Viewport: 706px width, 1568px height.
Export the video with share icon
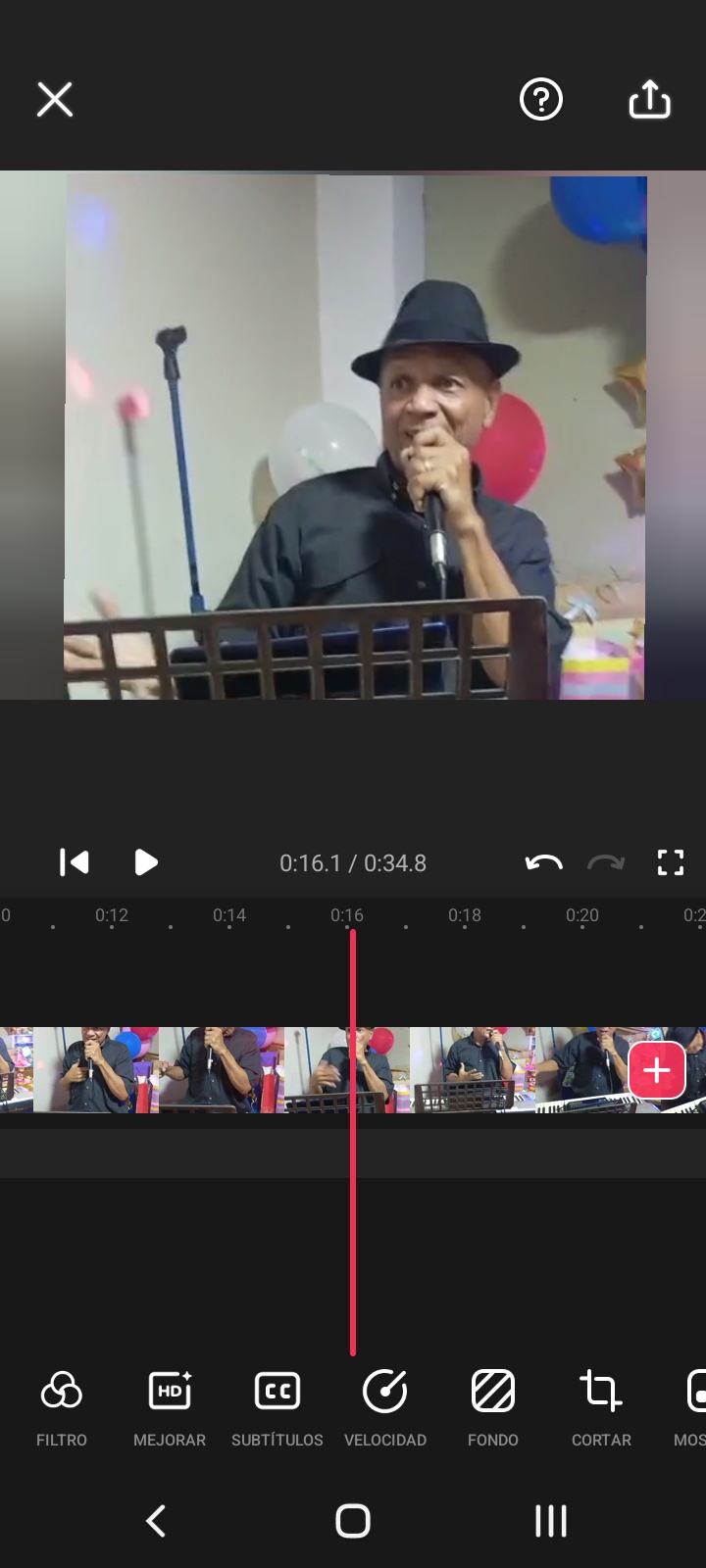[x=649, y=99]
